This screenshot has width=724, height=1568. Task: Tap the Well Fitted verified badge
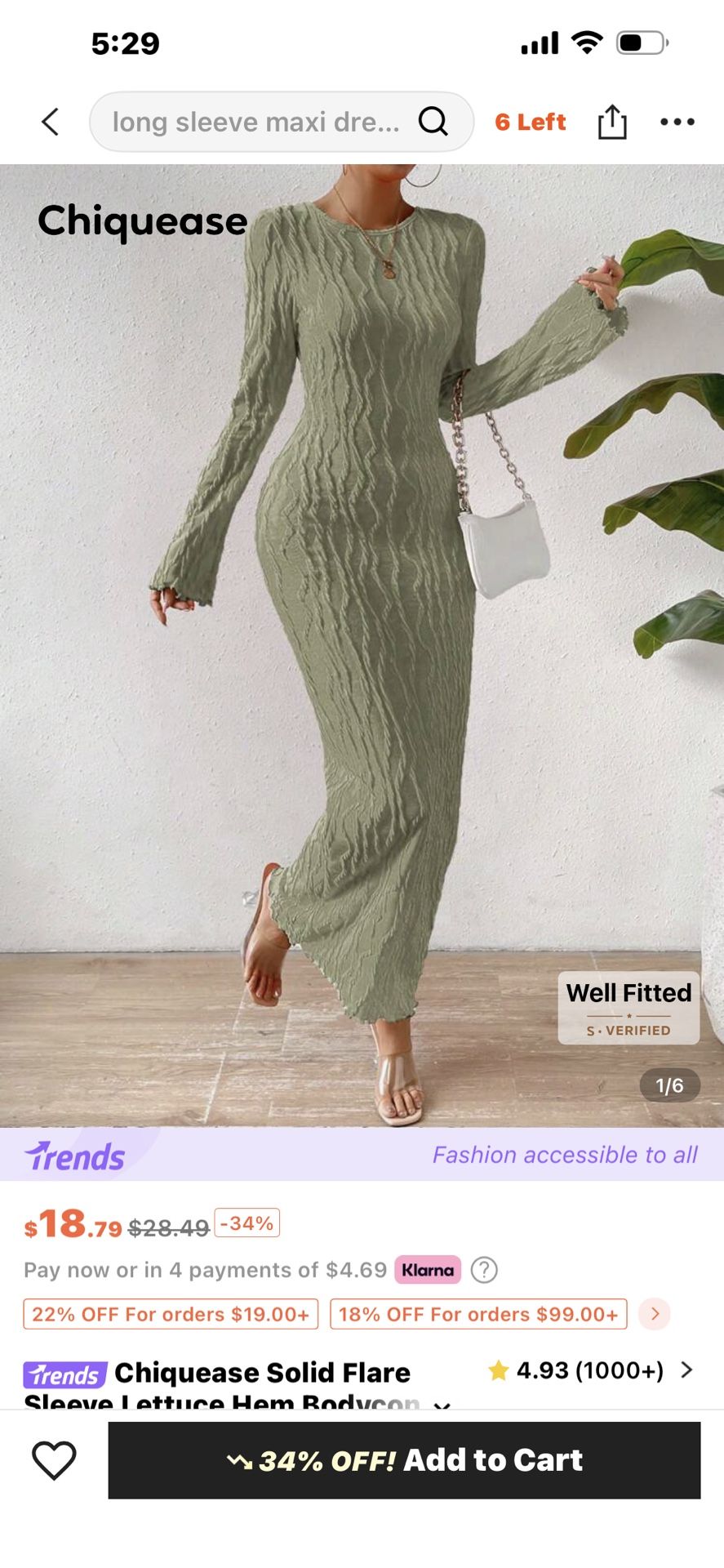click(x=629, y=1008)
